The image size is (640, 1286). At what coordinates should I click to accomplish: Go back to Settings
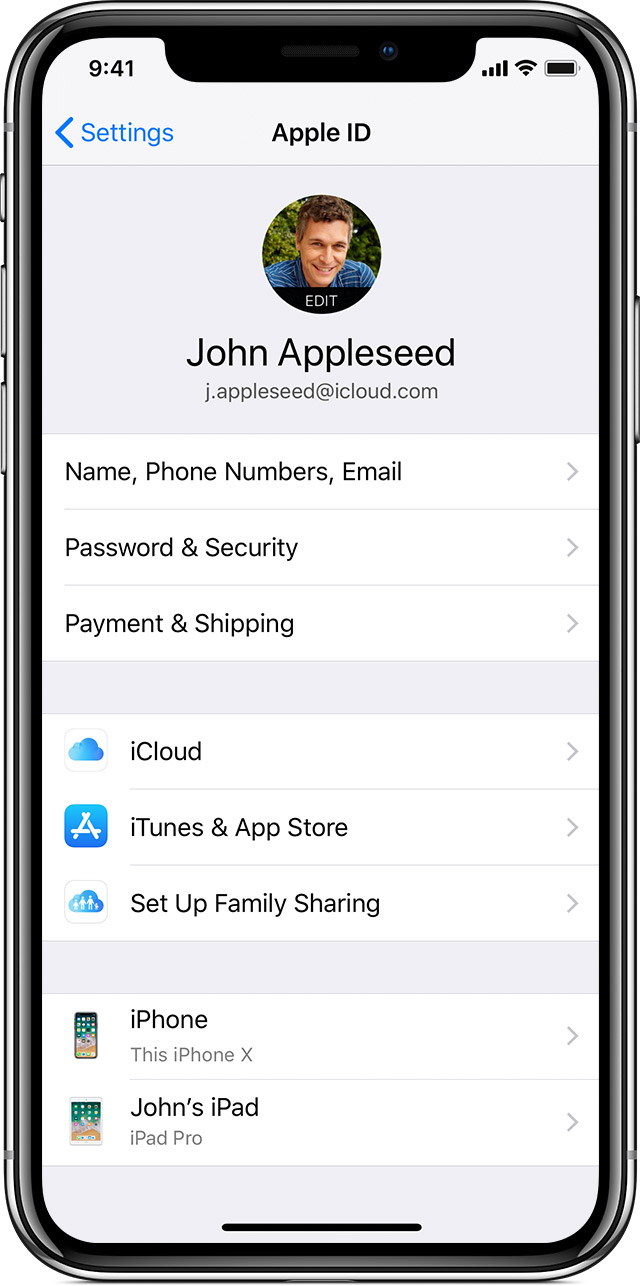pos(114,133)
